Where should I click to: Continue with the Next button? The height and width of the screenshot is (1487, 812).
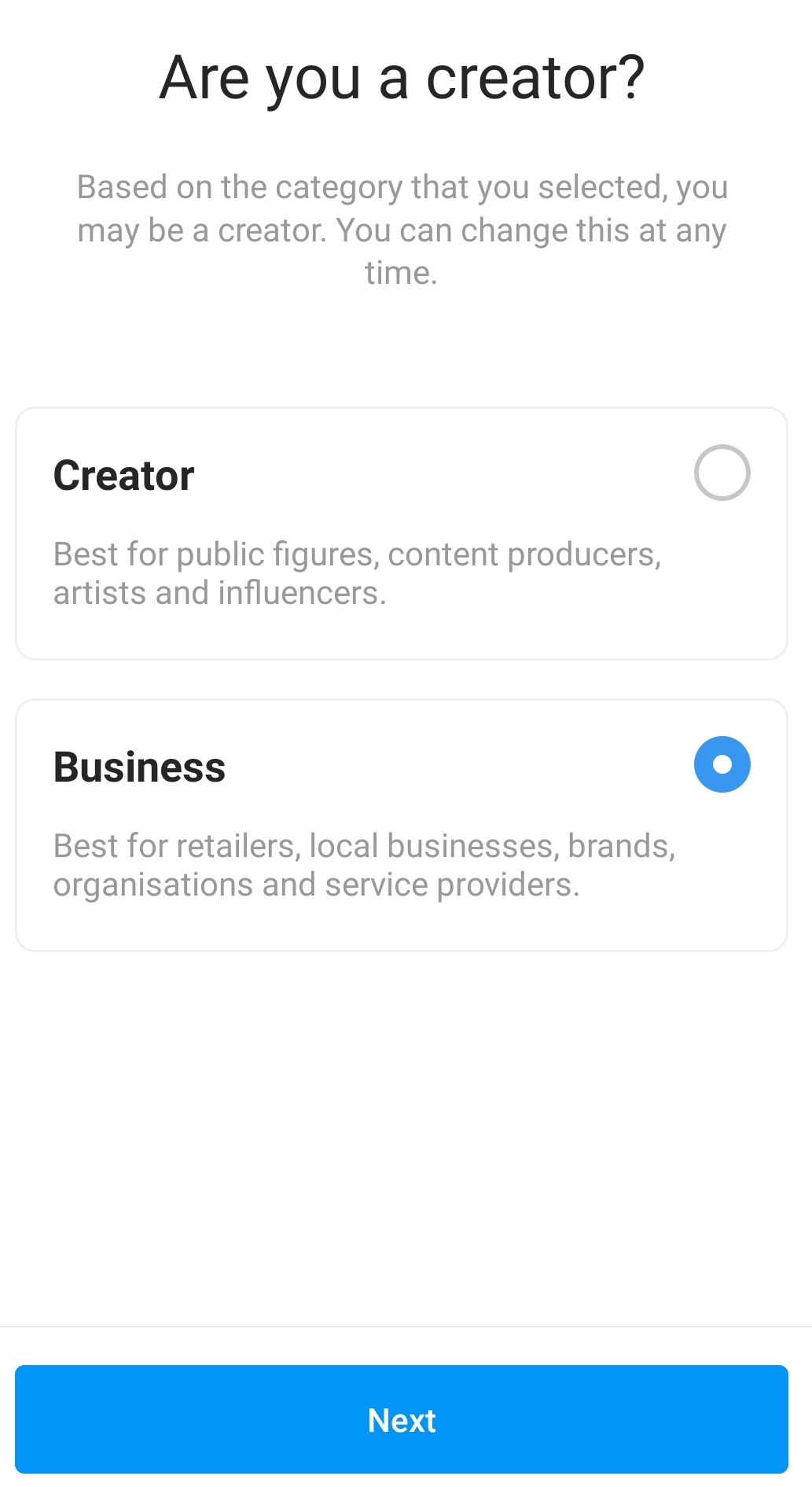[402, 1419]
